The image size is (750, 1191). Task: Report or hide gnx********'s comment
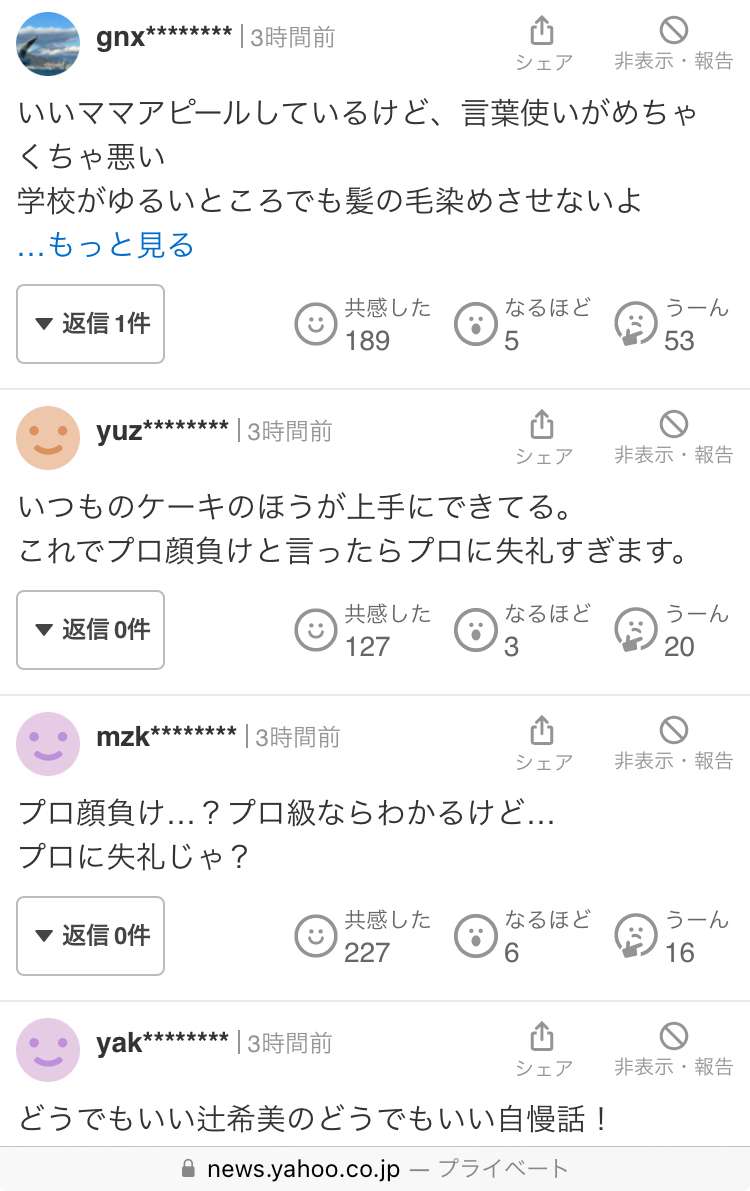[673, 43]
